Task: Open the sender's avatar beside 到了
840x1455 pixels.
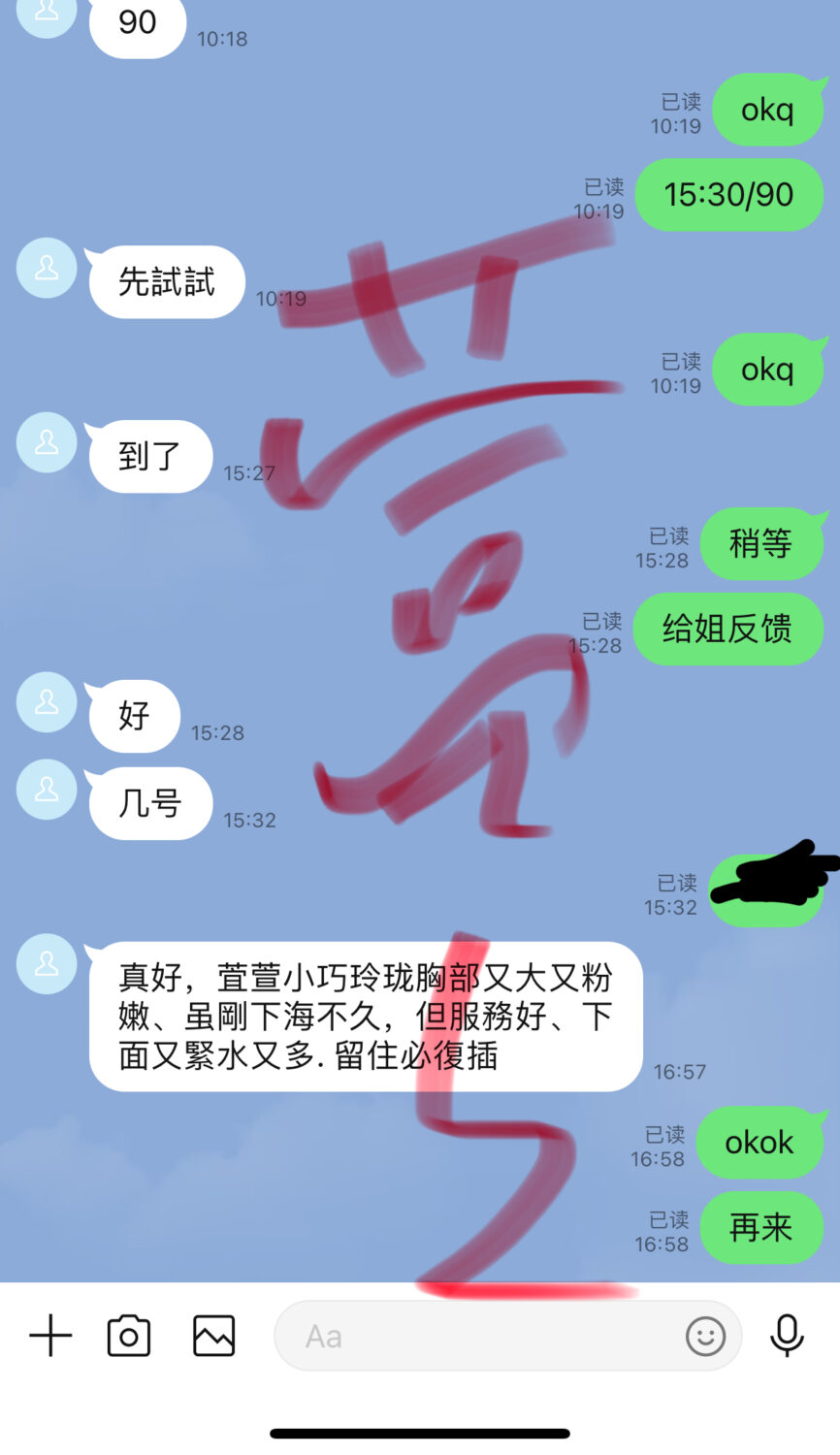Action: coord(47,442)
